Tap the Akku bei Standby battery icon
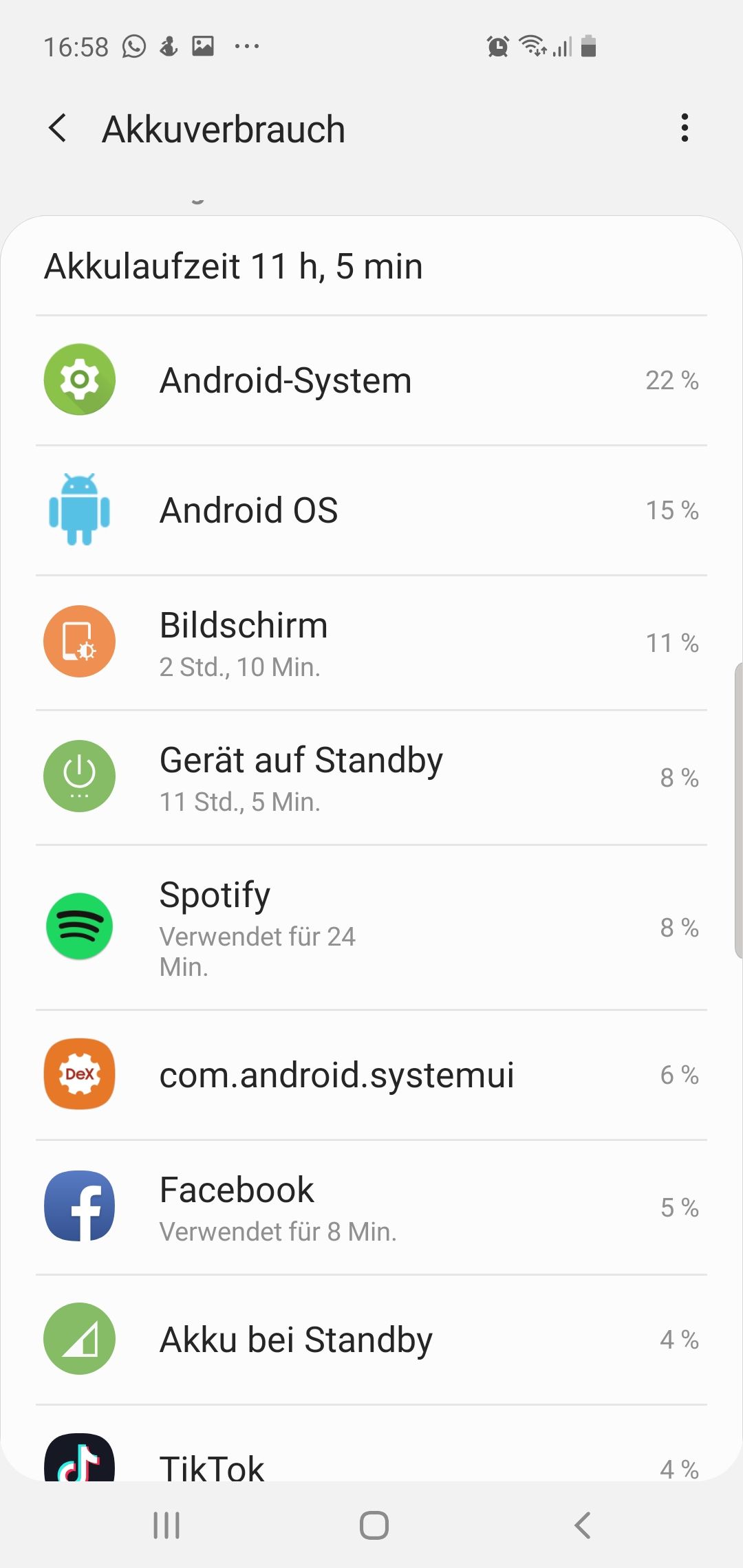 78,1338
